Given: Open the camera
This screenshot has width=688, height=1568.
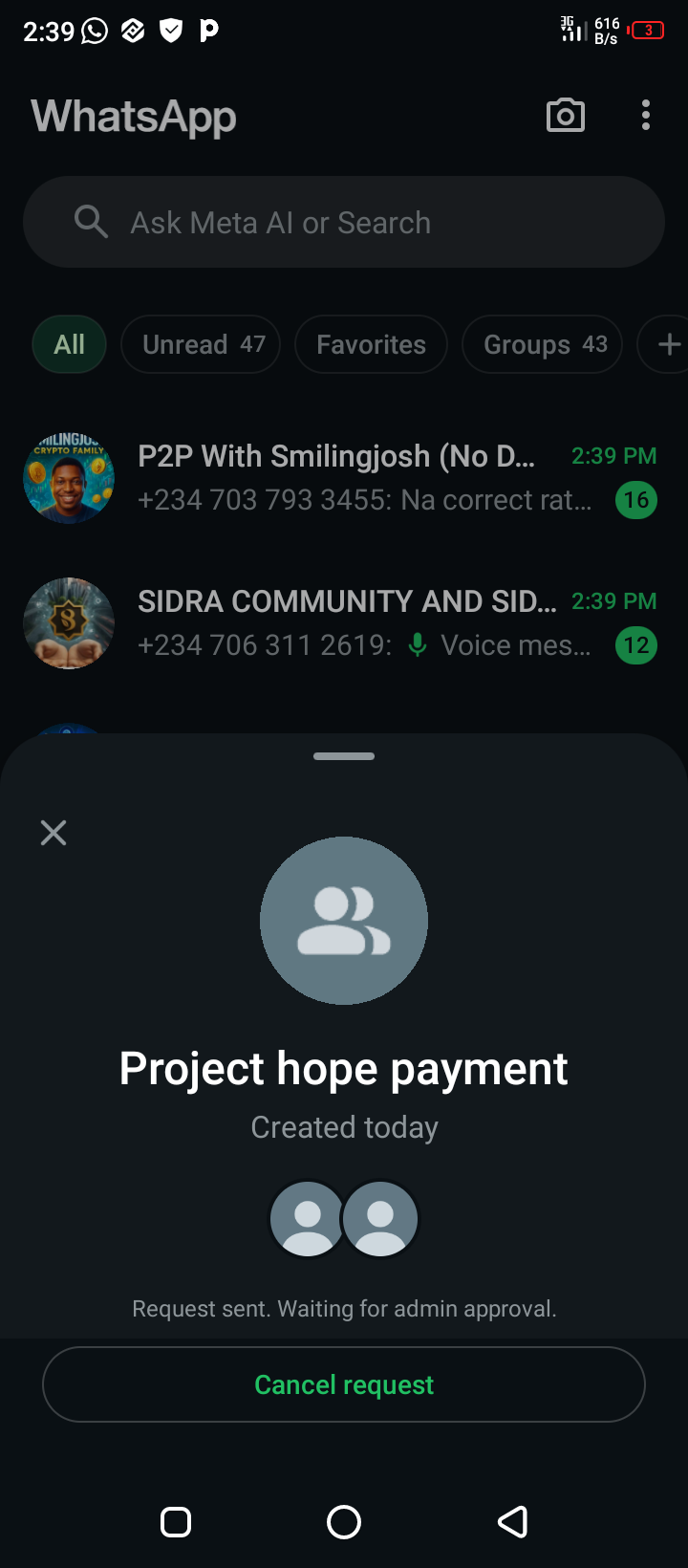Looking at the screenshot, I should pyautogui.click(x=566, y=116).
